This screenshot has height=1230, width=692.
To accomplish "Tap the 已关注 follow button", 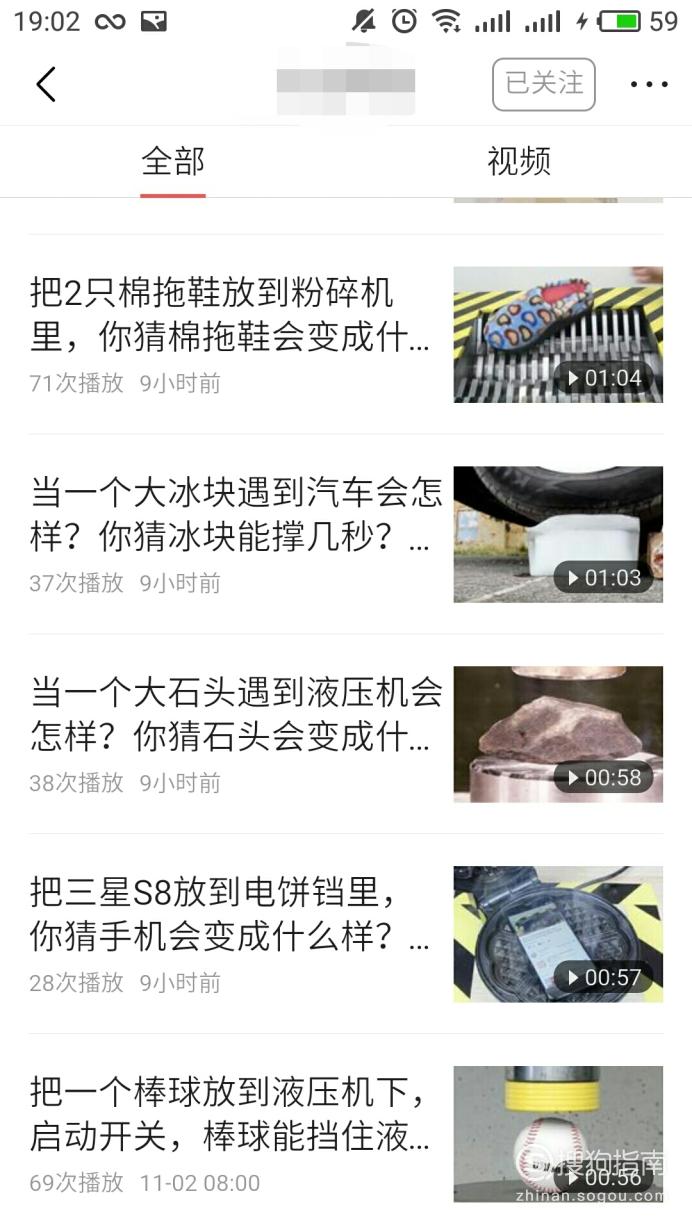I will (544, 84).
